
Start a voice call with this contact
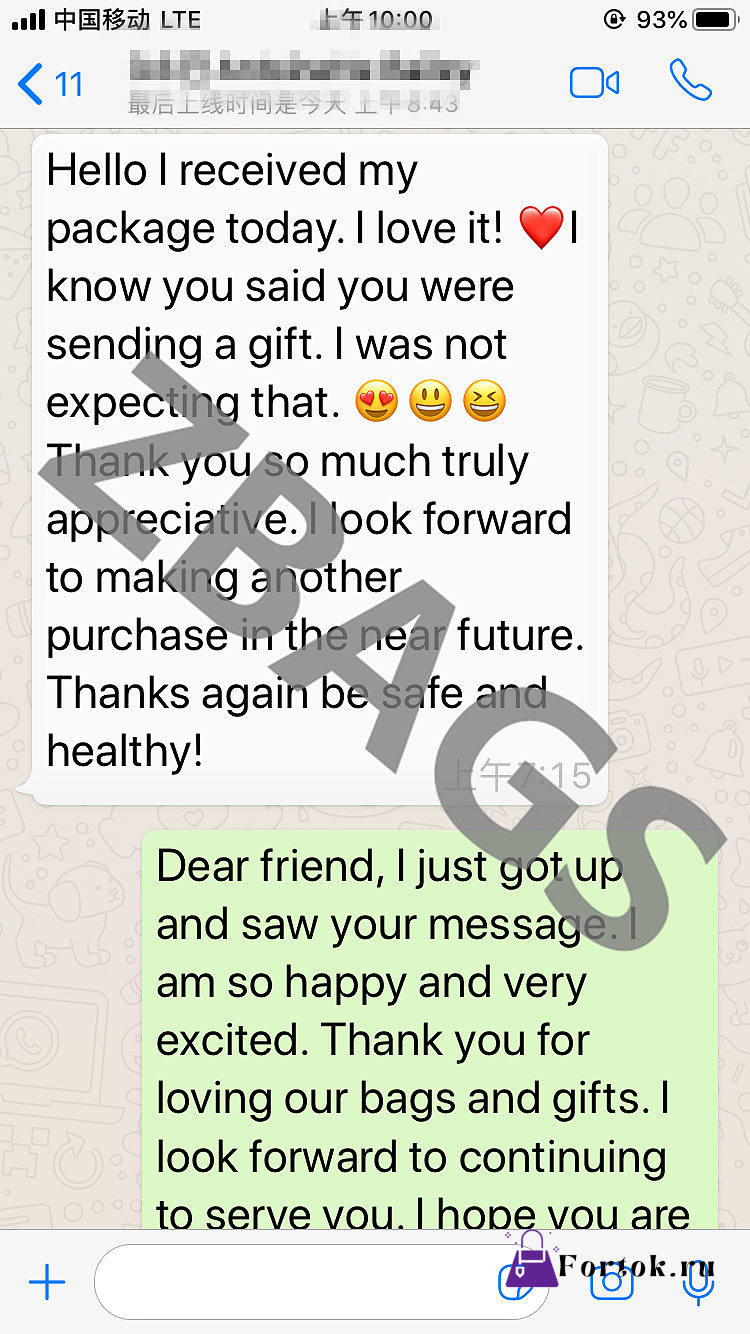691,81
